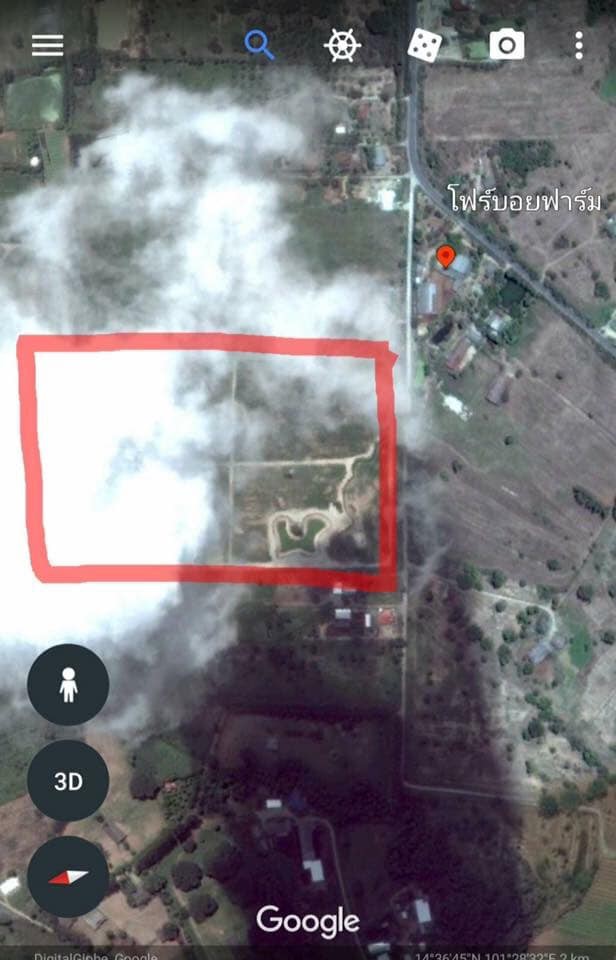Open the search magnifier

(x=259, y=45)
